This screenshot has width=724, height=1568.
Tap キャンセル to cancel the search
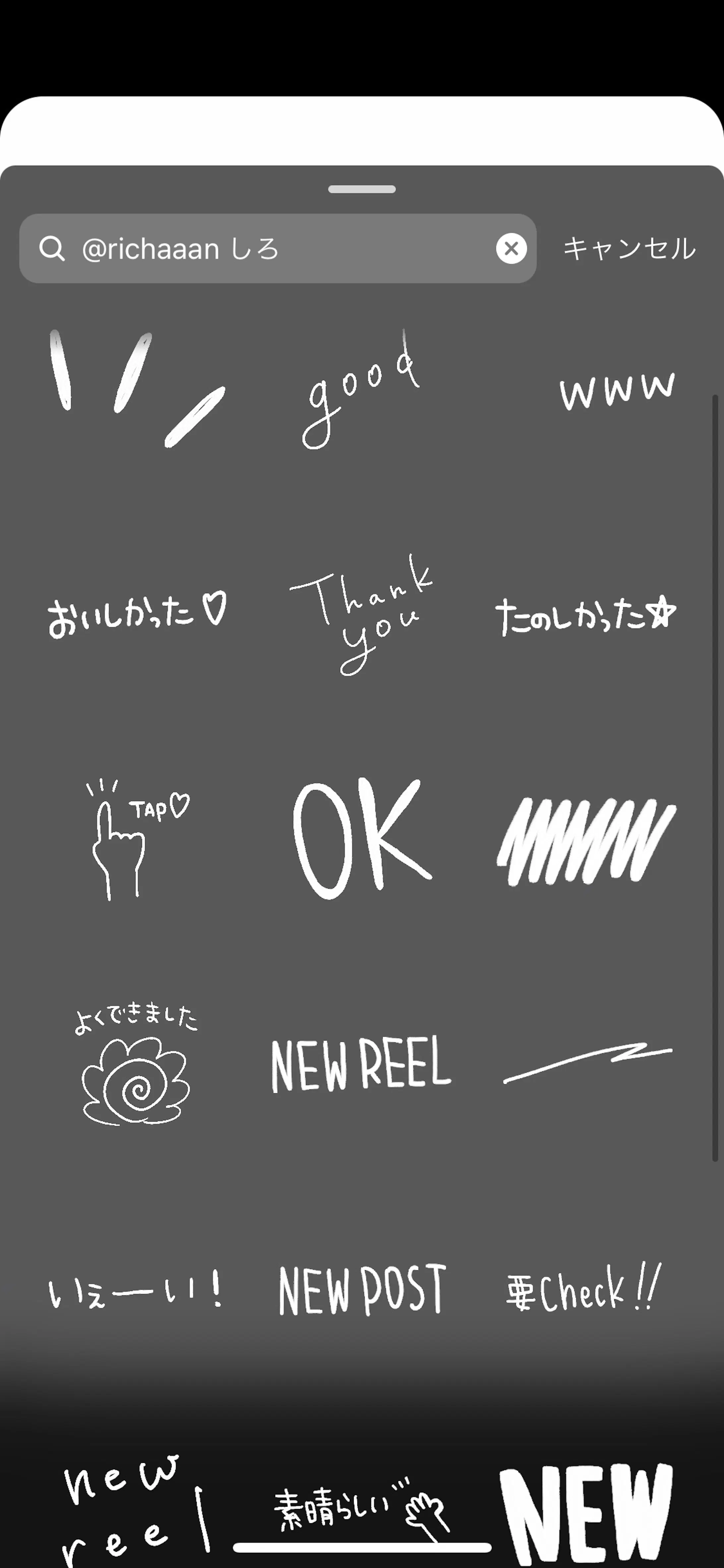629,248
